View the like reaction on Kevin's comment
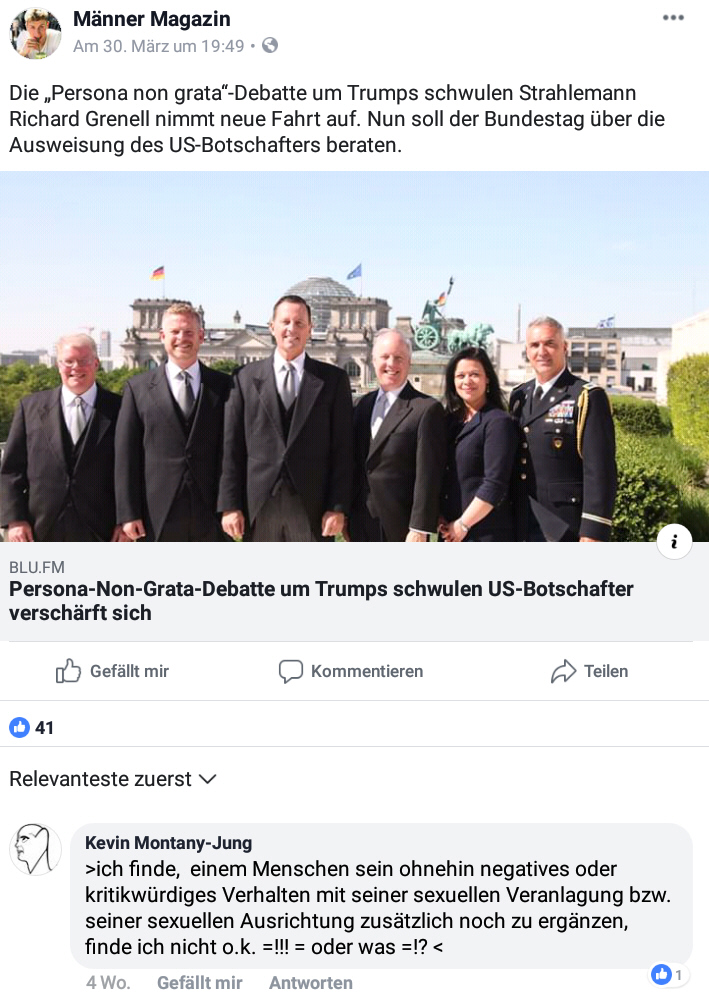Screen dimensions: 709x1007 click(x=668, y=974)
